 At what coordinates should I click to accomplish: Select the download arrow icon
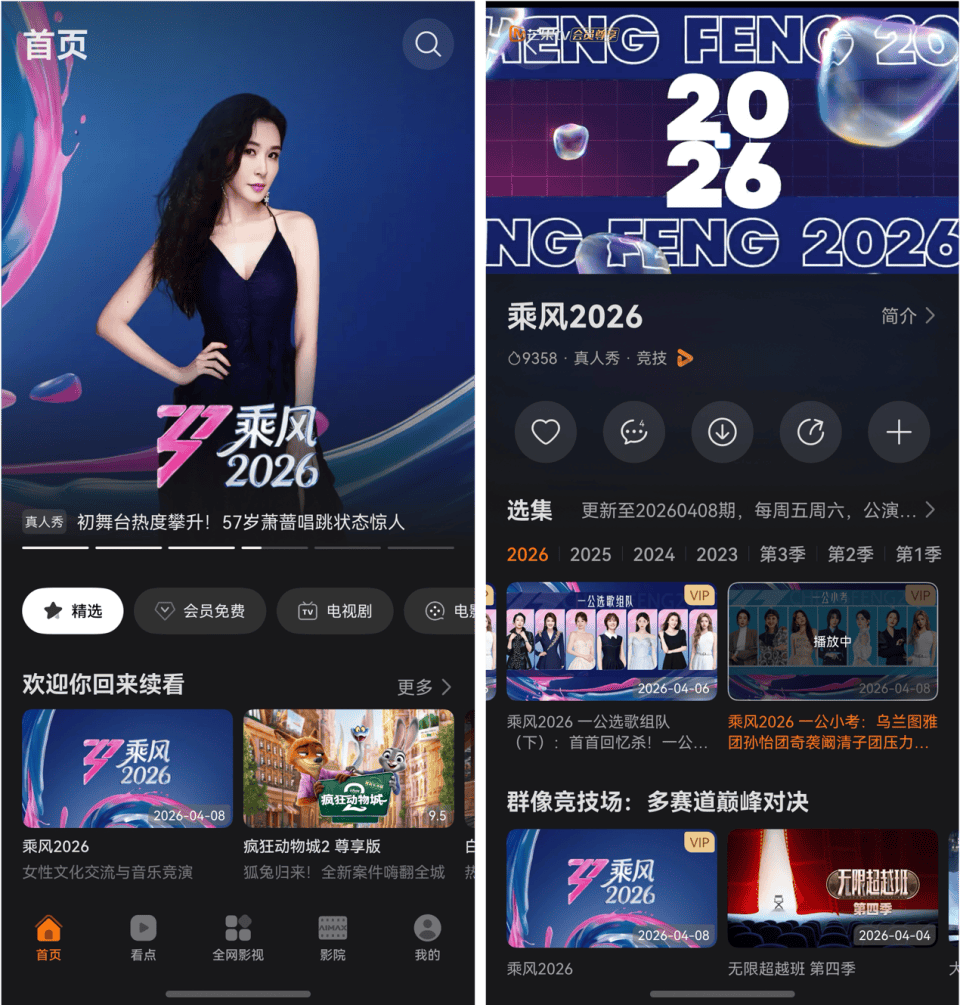[x=722, y=432]
